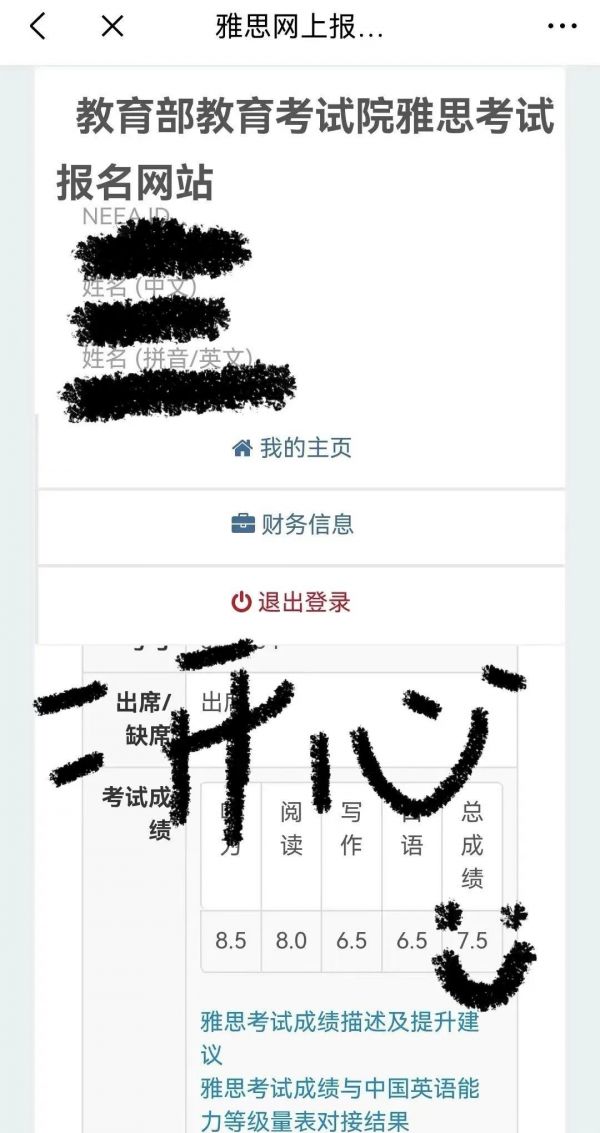Open 雅思考试成绩描述及提升建议 link
Image resolution: width=600 pixels, height=1133 pixels.
(340, 1023)
